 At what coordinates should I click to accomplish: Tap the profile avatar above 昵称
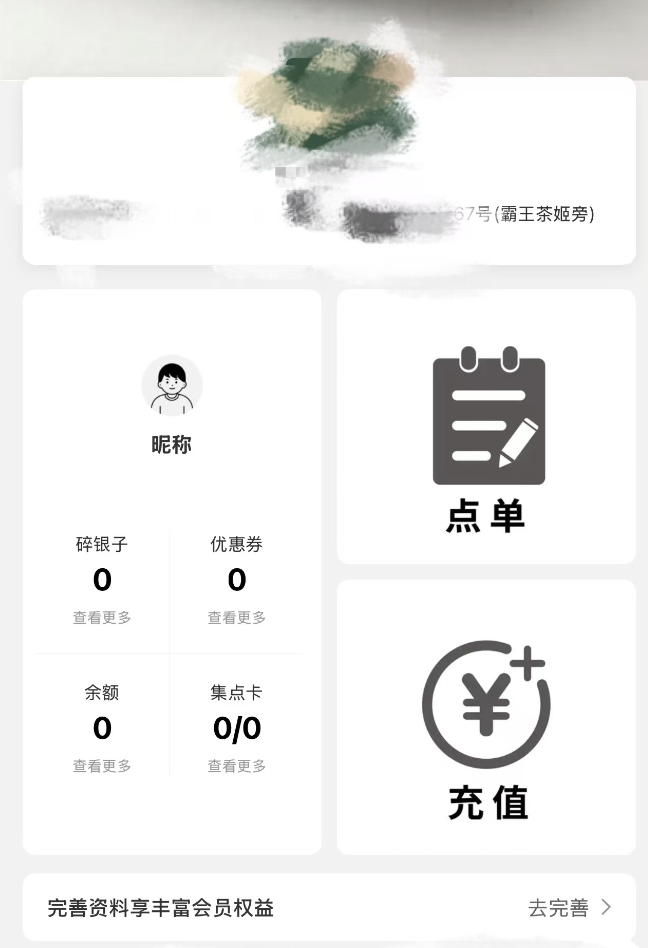point(172,386)
